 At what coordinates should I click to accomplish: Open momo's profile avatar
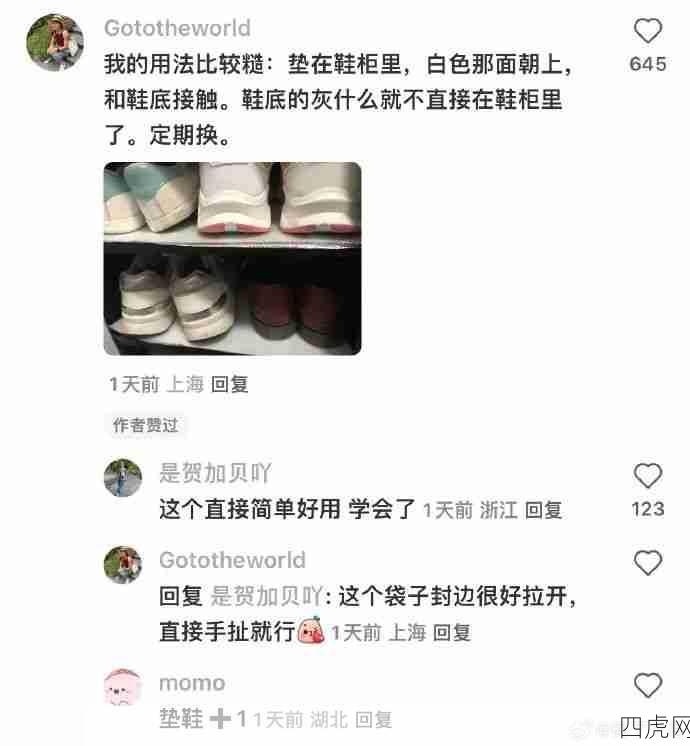(123, 689)
